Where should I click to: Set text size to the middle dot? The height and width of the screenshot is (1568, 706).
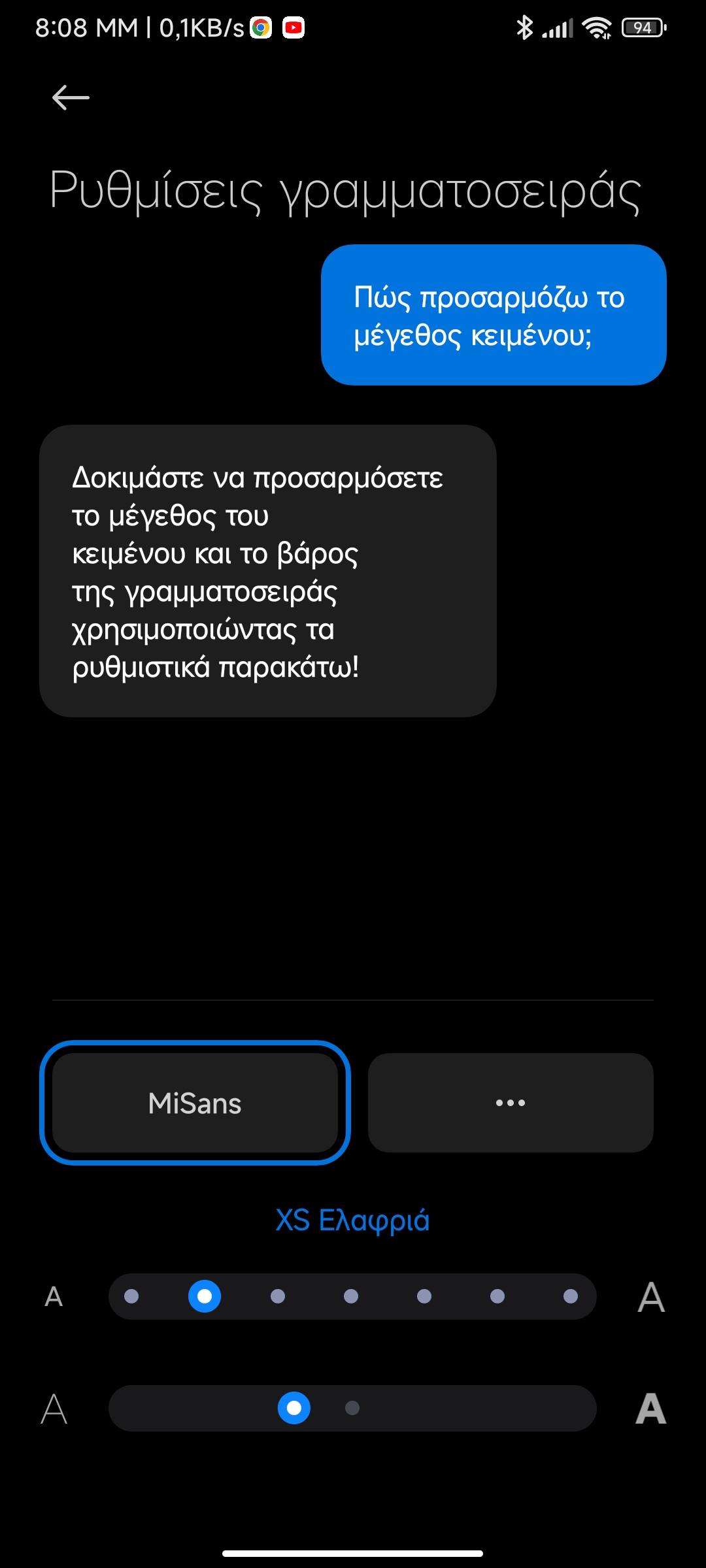pyautogui.click(x=351, y=1296)
